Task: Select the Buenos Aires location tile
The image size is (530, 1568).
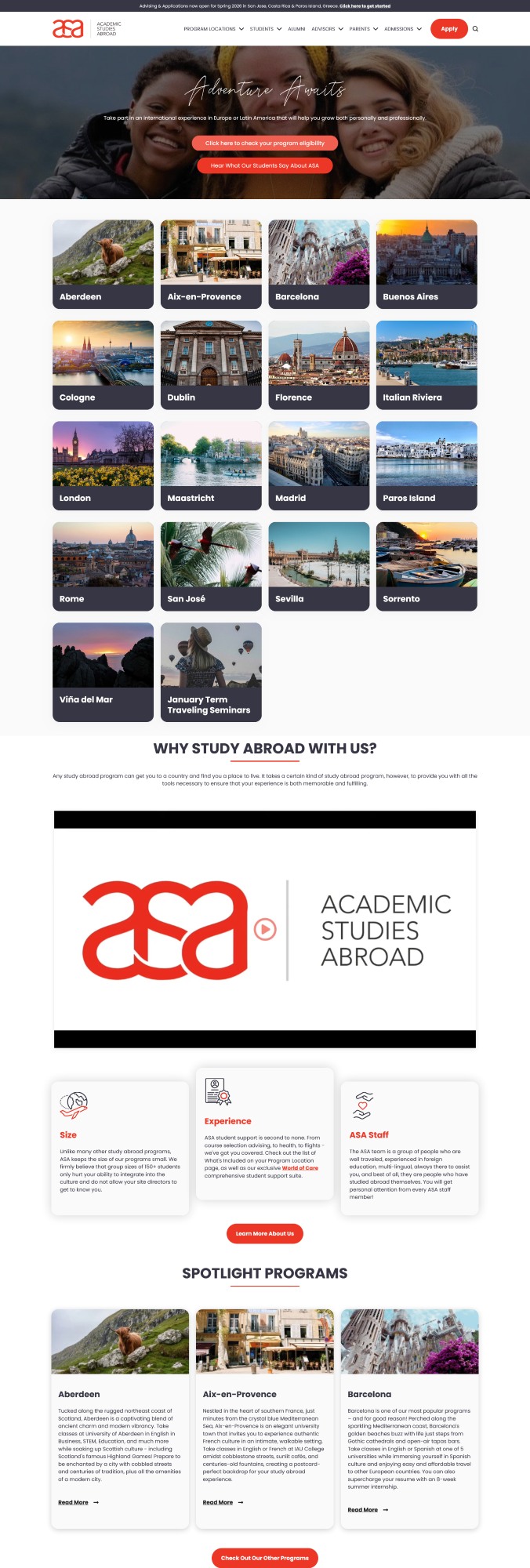Action: 427,263
